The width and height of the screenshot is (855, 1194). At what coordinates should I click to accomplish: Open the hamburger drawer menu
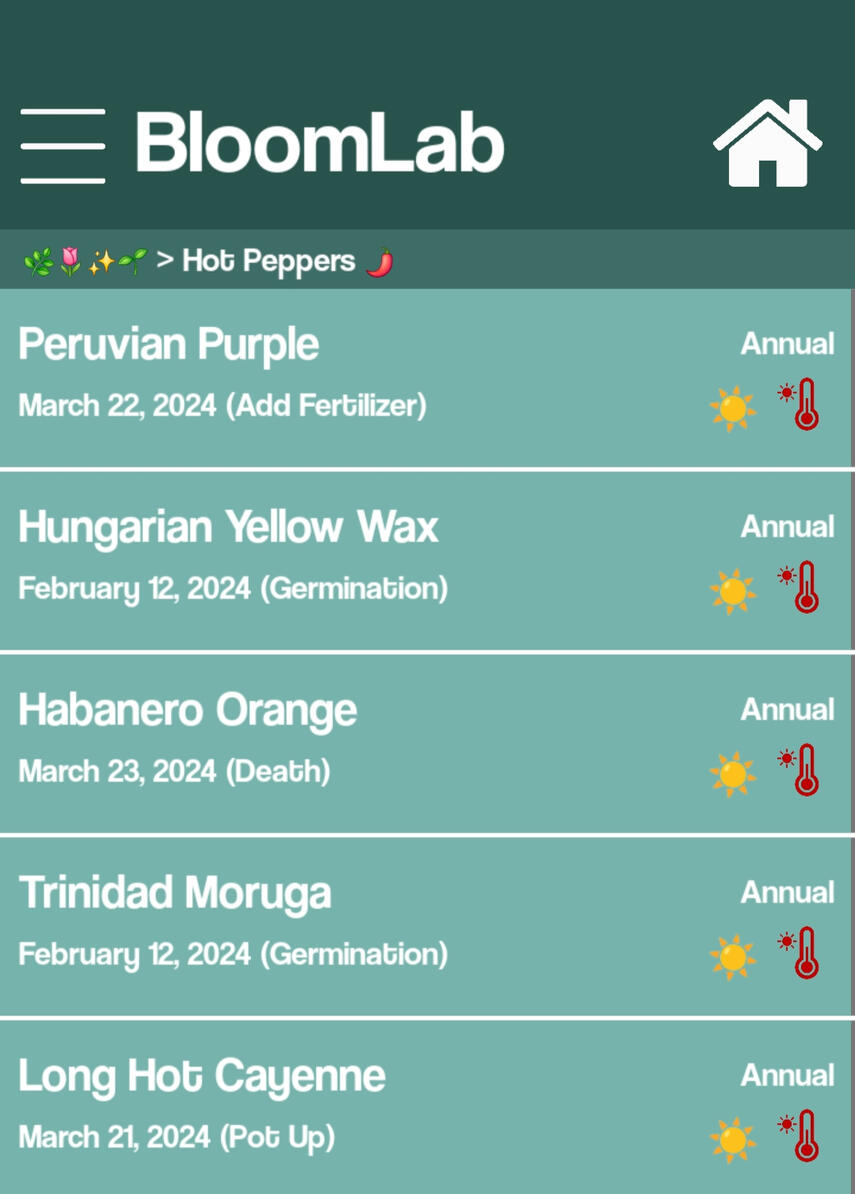coord(63,146)
